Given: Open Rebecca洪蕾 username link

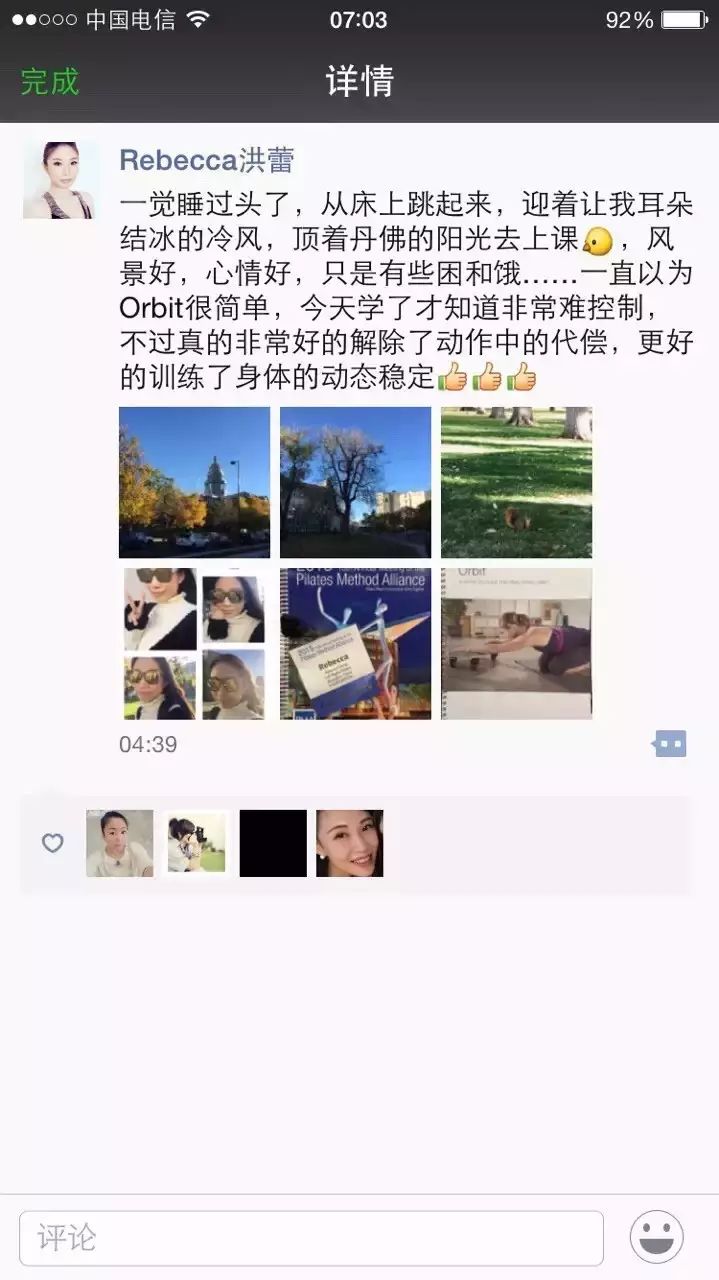Looking at the screenshot, I should pyautogui.click(x=206, y=161).
